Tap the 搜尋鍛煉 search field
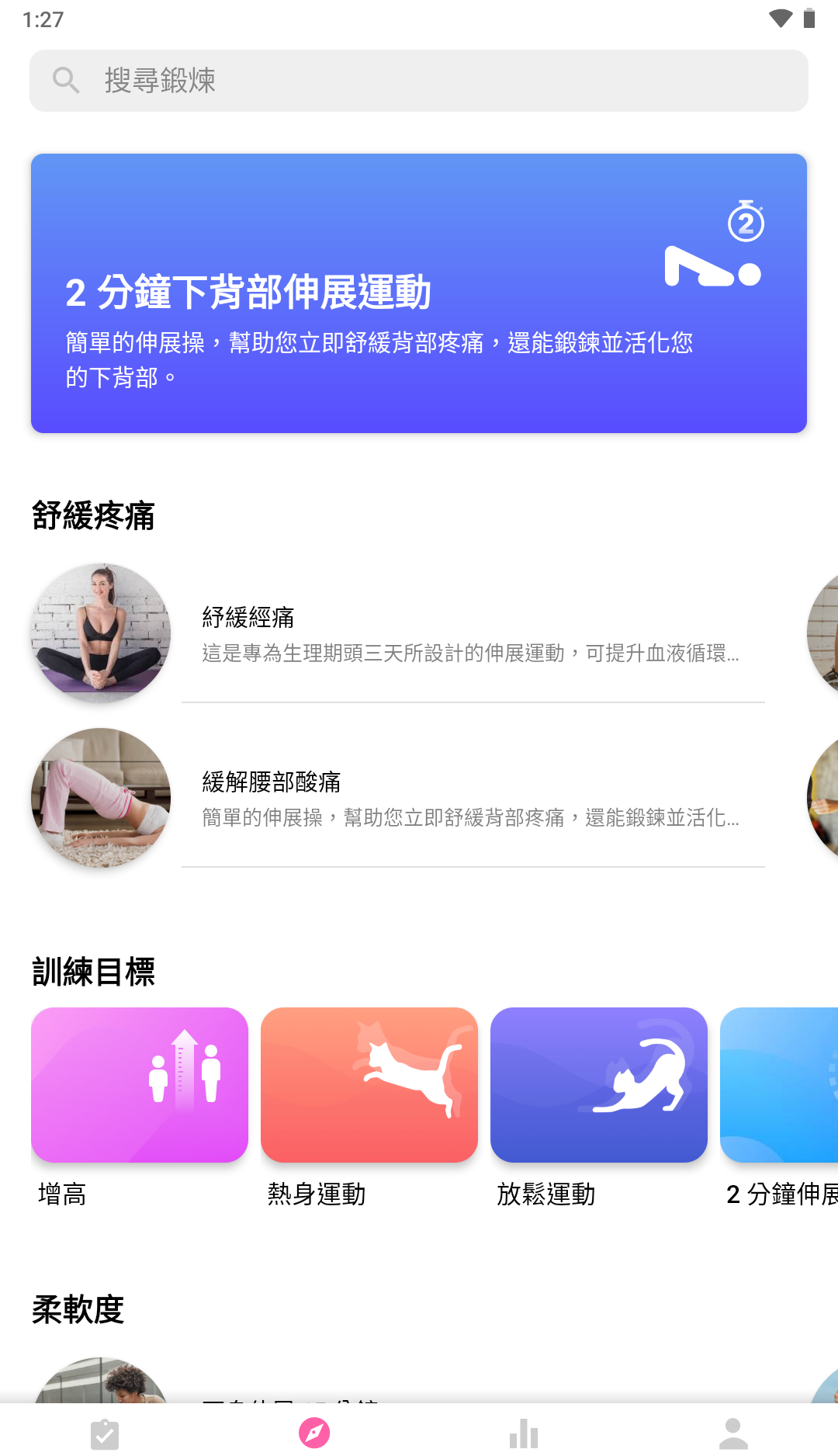 click(x=419, y=81)
